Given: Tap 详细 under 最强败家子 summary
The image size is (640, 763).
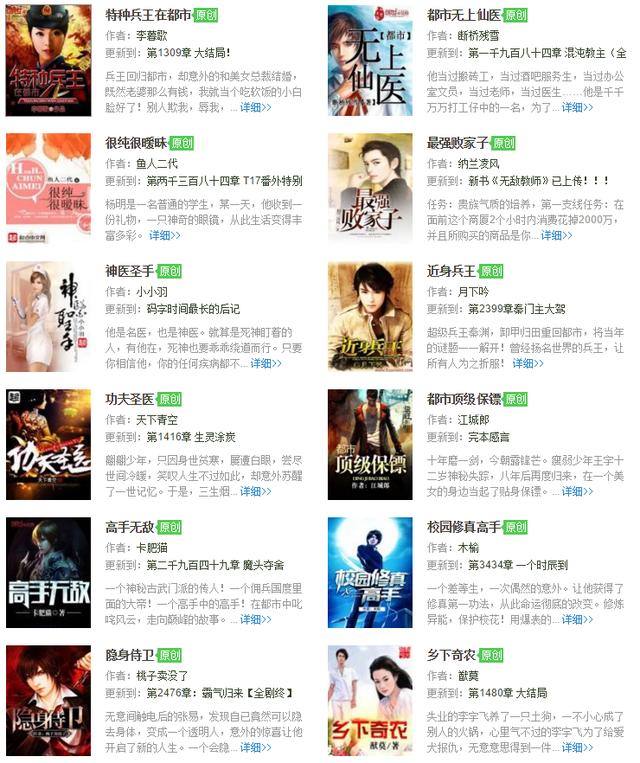Looking at the screenshot, I should (557, 236).
